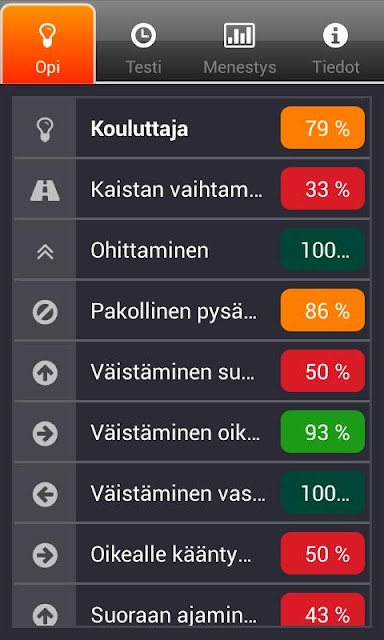This screenshot has height=640, width=384.
Task: Select the Suoraan ajaminen lesson
Action: point(191,606)
